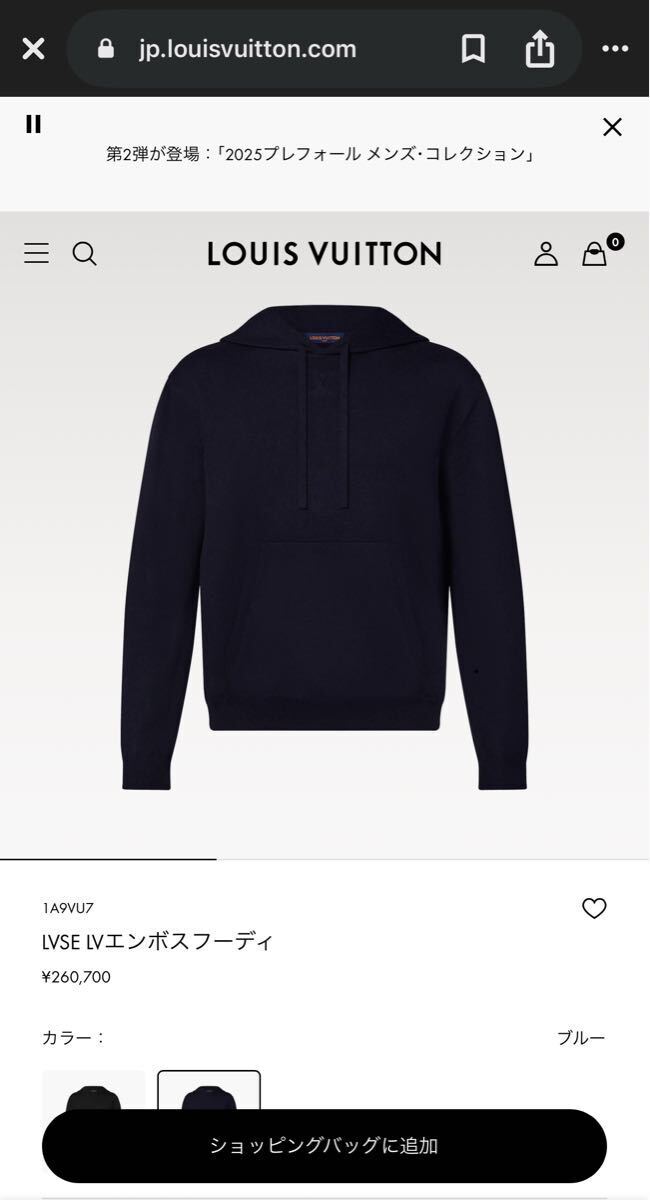Open the account profile icon
Viewport: 650px width, 1200px height.
tap(546, 254)
